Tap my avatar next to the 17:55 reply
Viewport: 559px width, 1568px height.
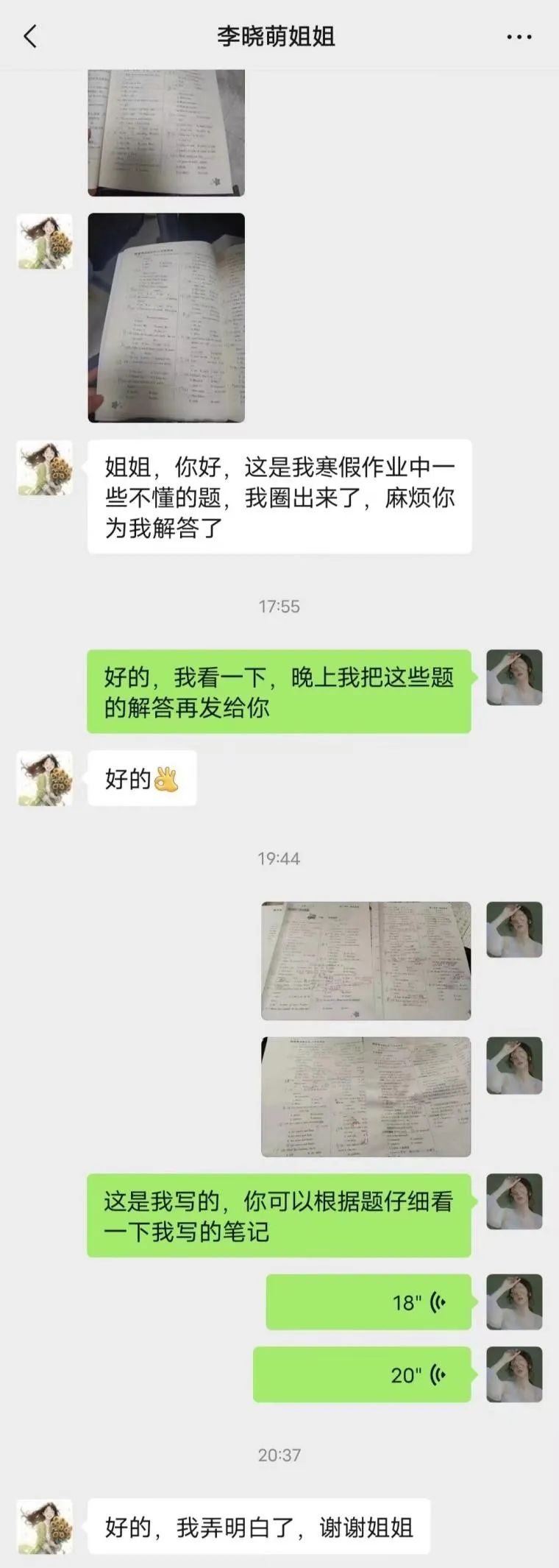[514, 677]
